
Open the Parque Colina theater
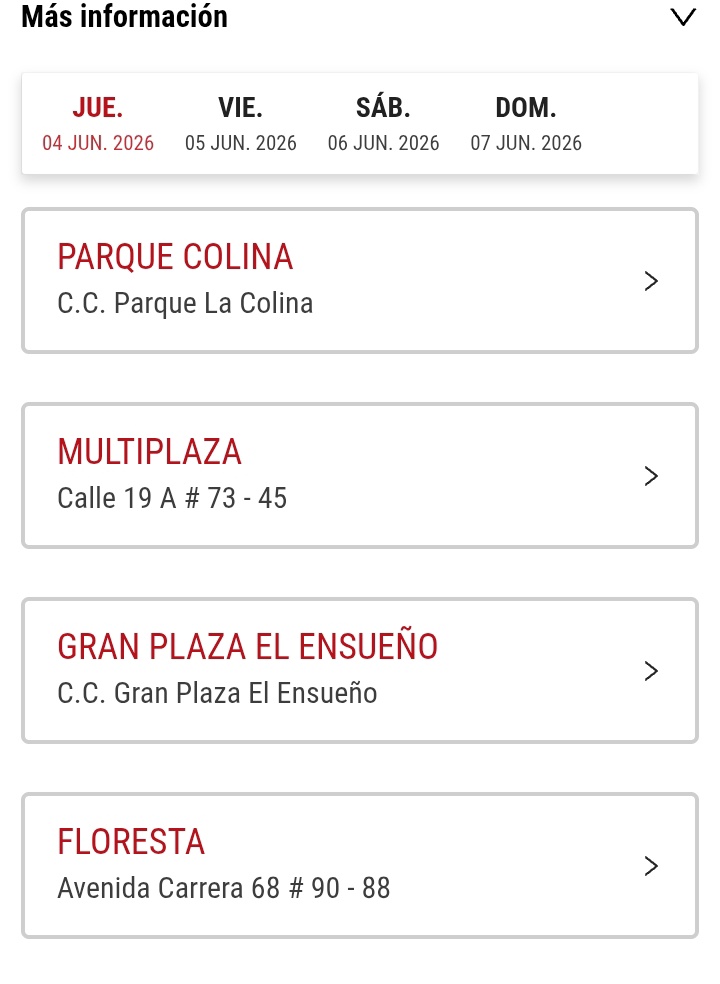pyautogui.click(x=359, y=280)
